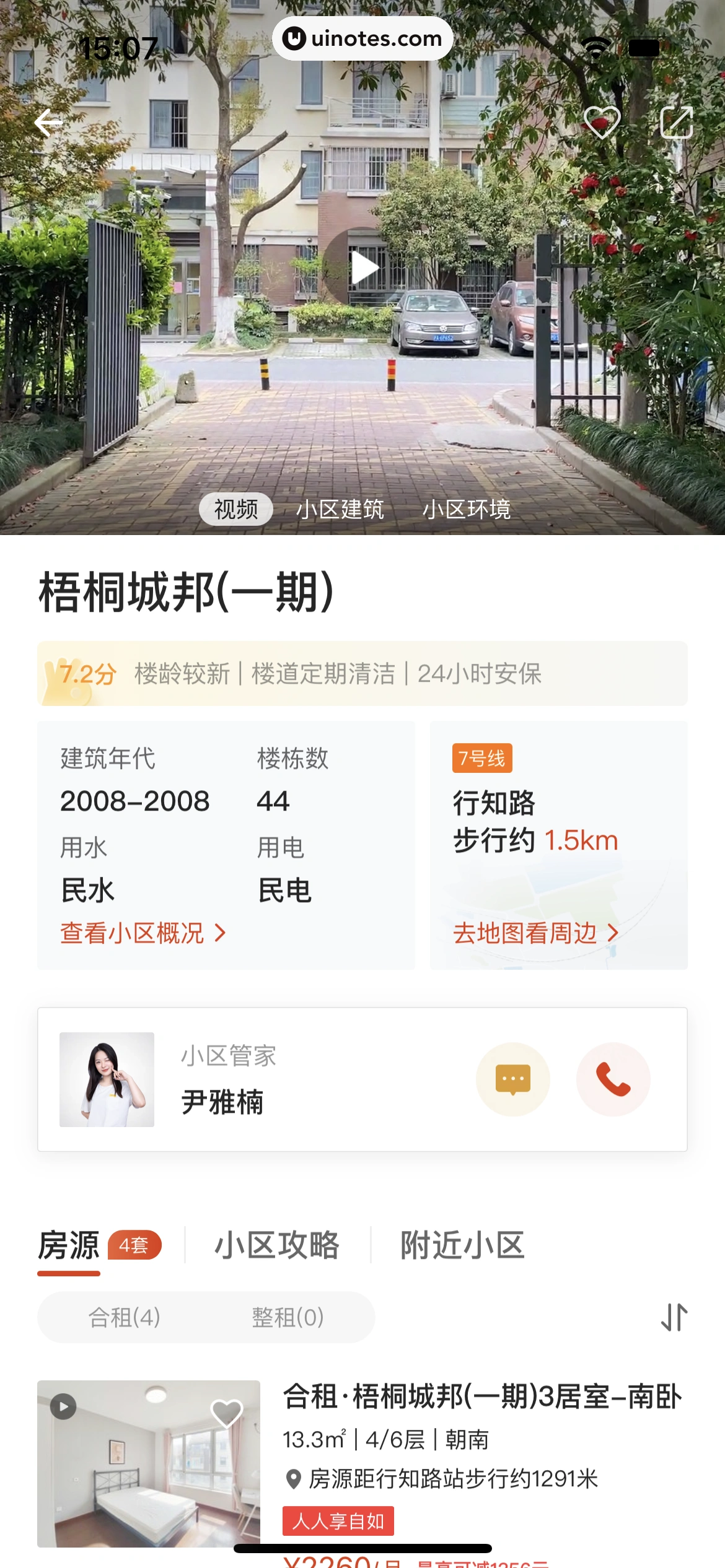Open chat with housekeeper 尹雅楠
The height and width of the screenshot is (1568, 725).
click(x=512, y=1079)
